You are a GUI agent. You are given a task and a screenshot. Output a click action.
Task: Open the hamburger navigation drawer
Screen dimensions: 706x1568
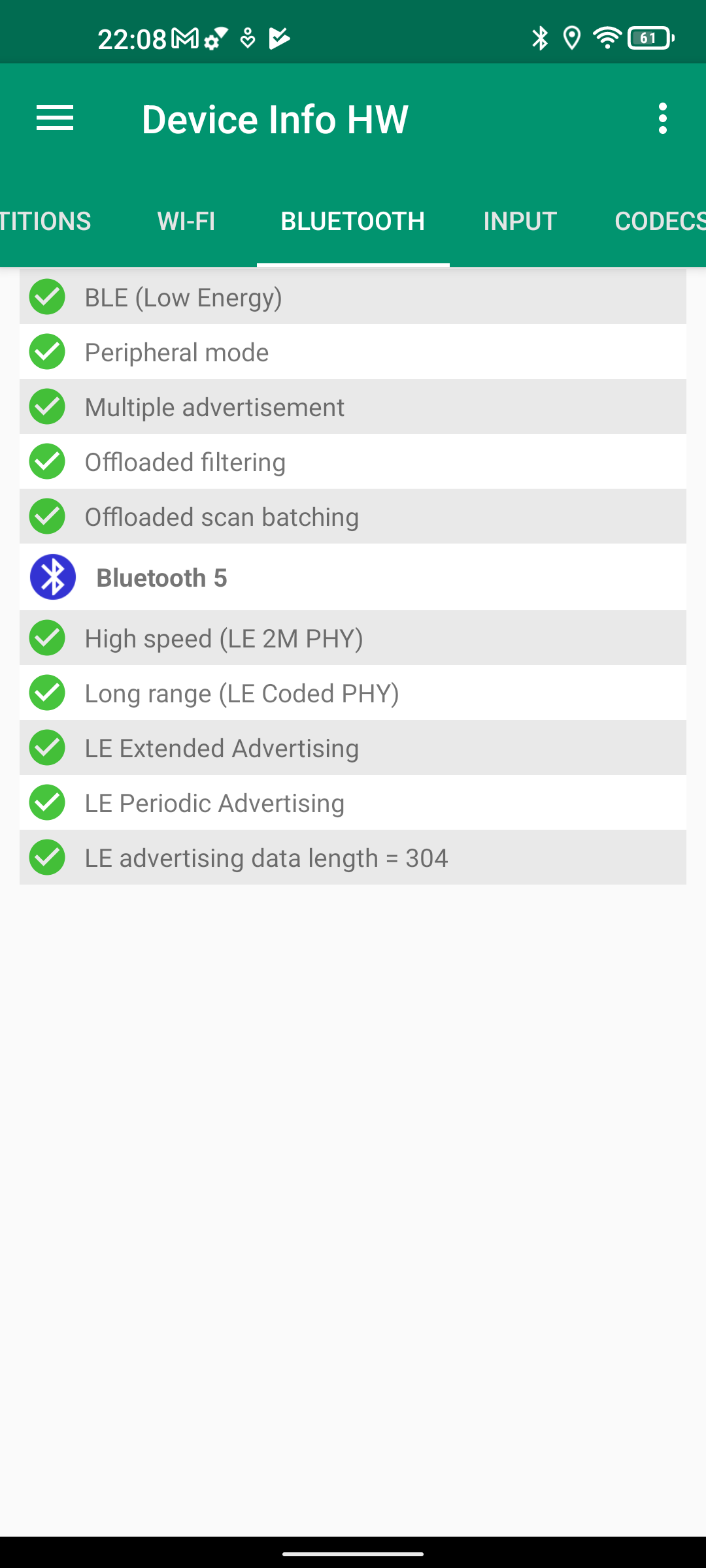coord(55,119)
